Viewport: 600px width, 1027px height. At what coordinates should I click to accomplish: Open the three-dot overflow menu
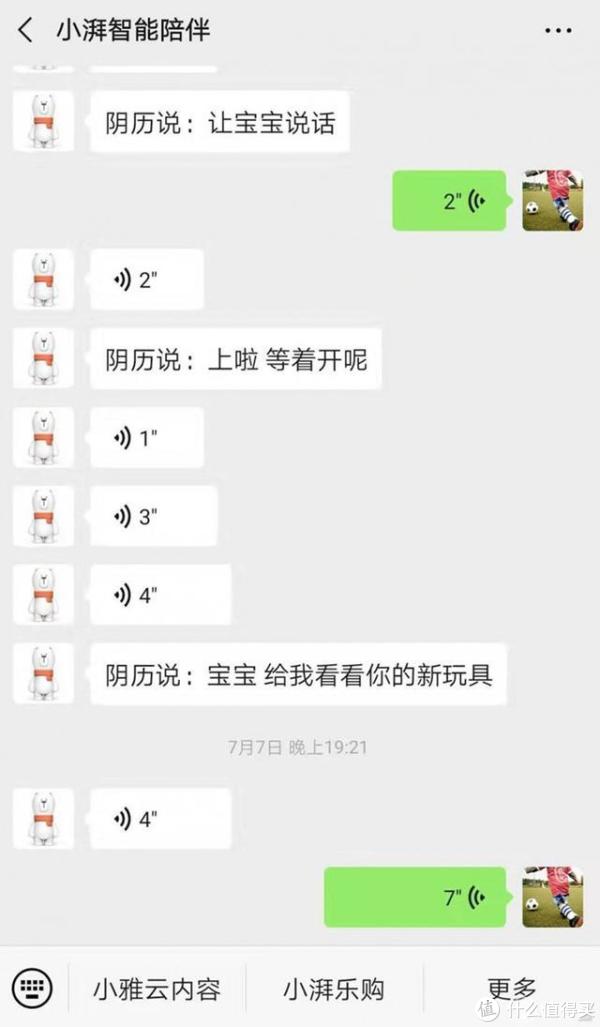tap(558, 31)
